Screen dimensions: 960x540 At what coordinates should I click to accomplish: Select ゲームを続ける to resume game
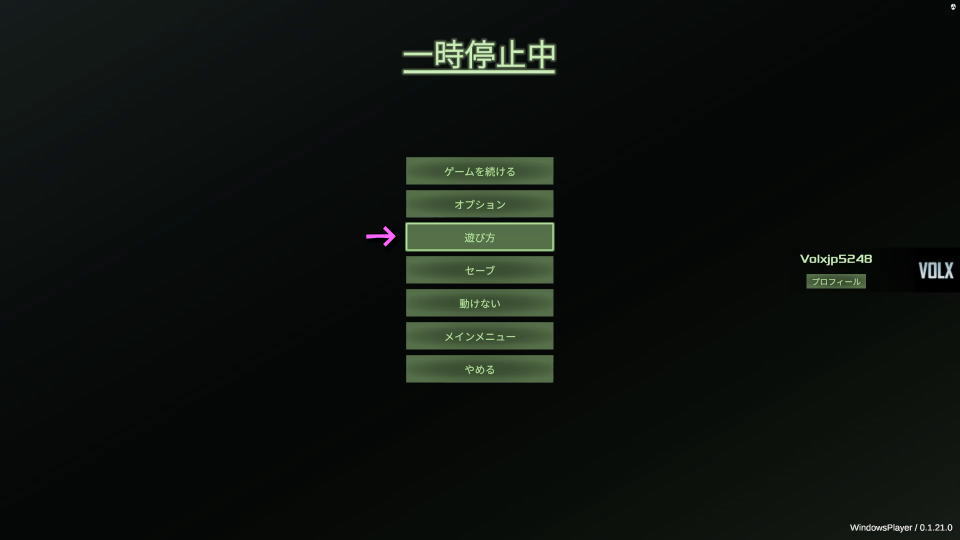click(x=479, y=171)
